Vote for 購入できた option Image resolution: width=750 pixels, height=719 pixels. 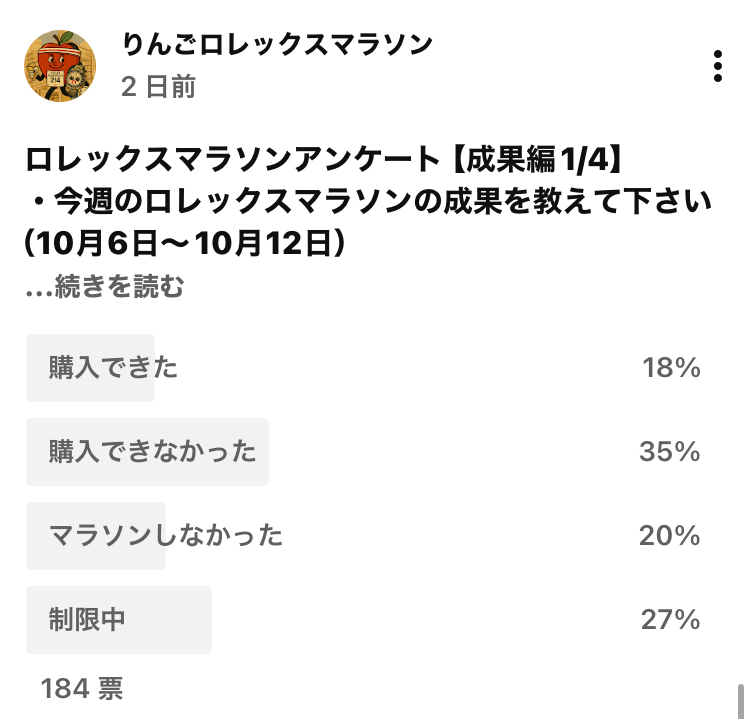(x=113, y=368)
